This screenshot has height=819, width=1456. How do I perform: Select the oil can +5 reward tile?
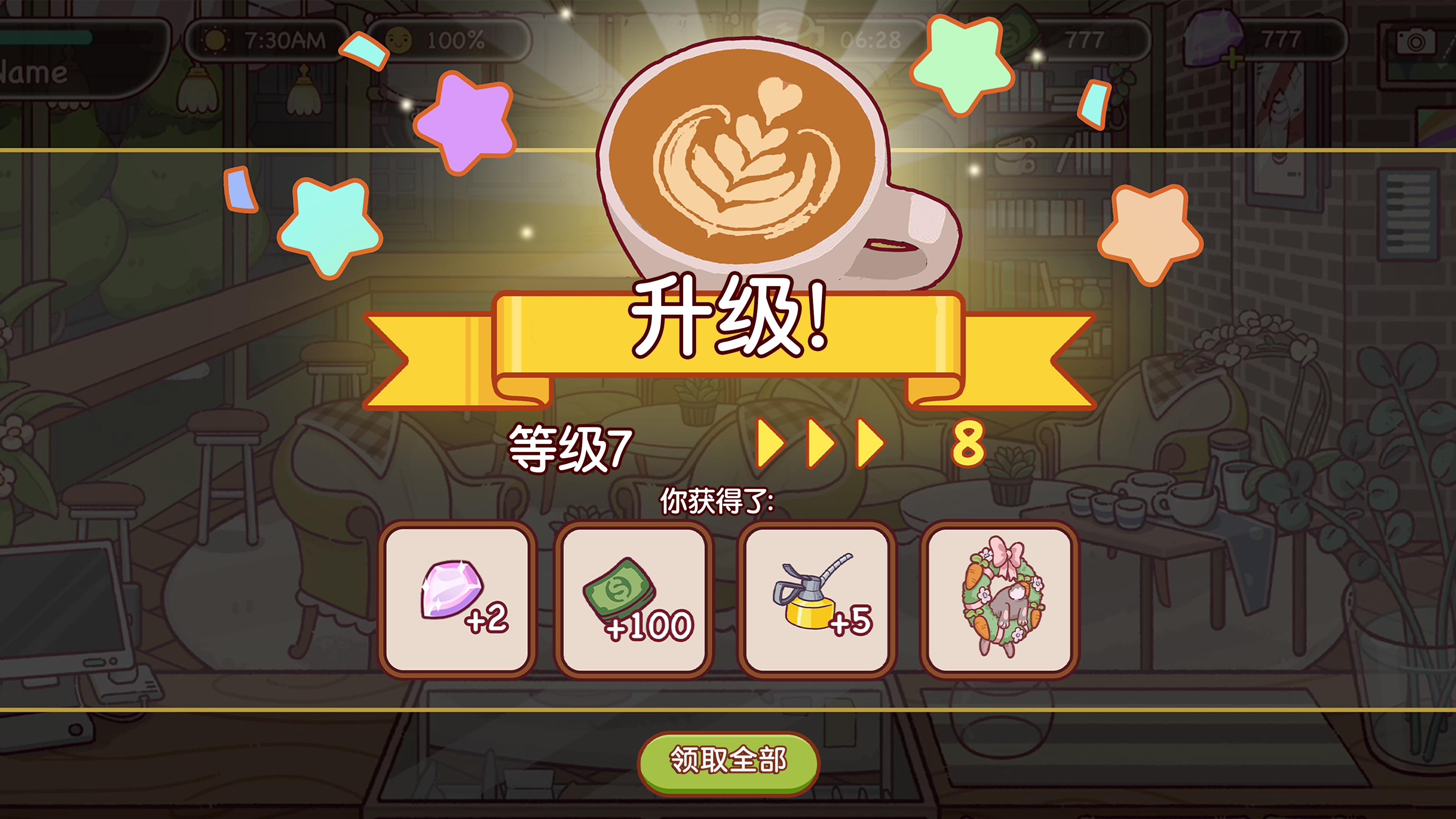[816, 599]
